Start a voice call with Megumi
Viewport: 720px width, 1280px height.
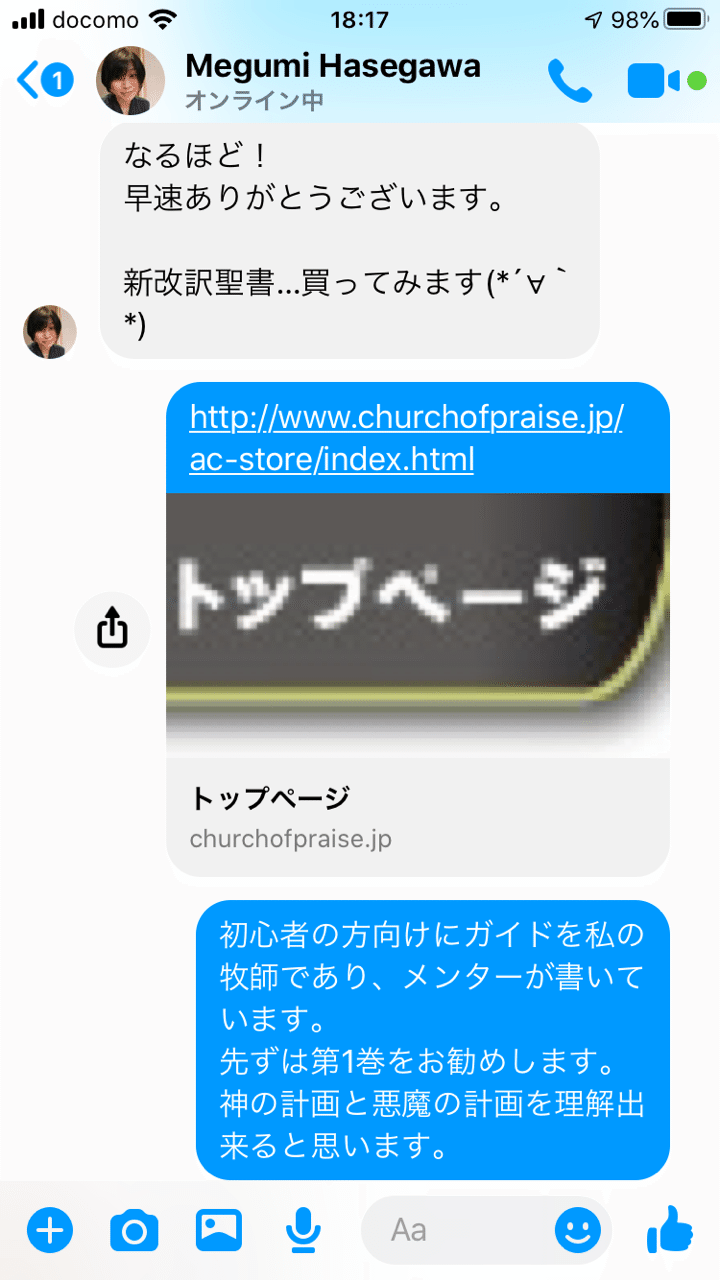pyautogui.click(x=570, y=81)
